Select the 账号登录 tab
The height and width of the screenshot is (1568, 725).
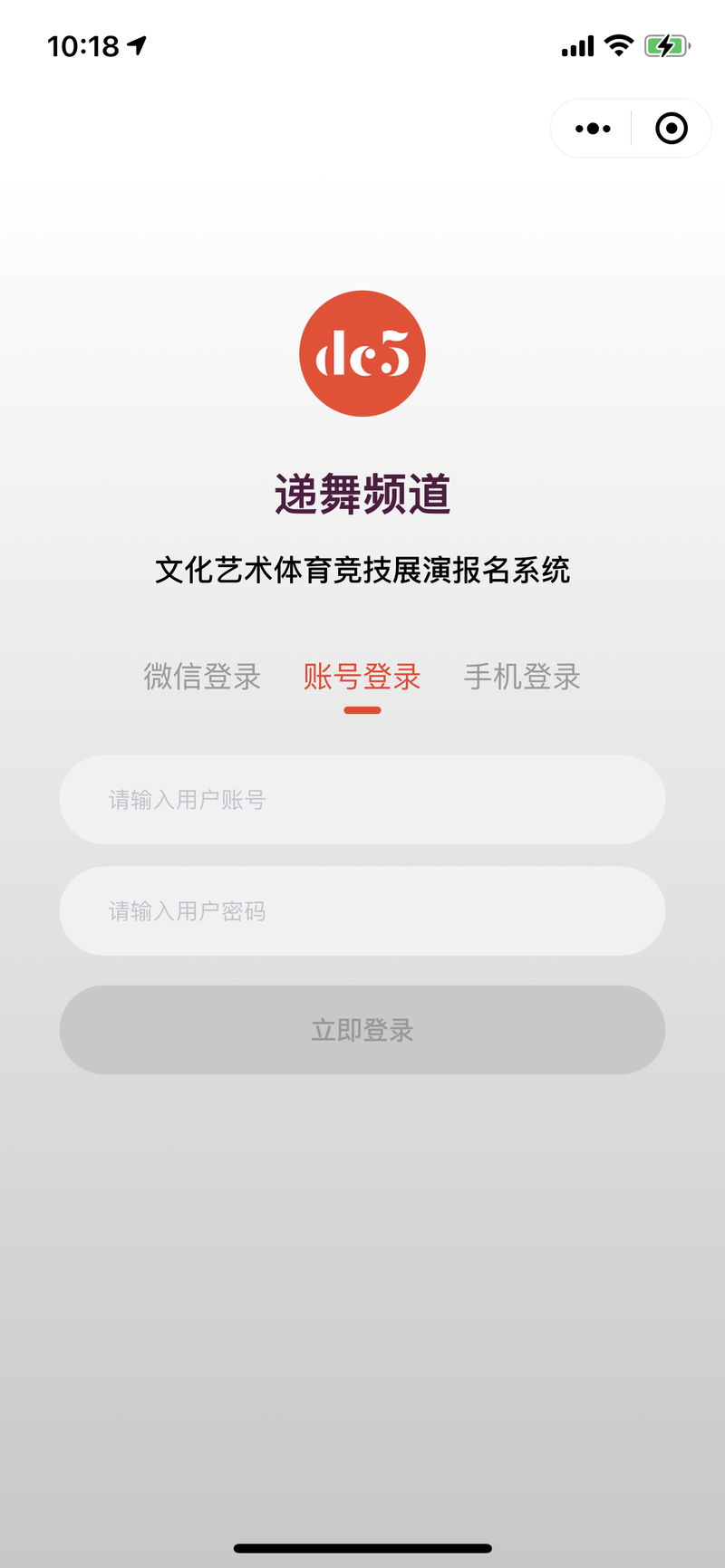[362, 677]
